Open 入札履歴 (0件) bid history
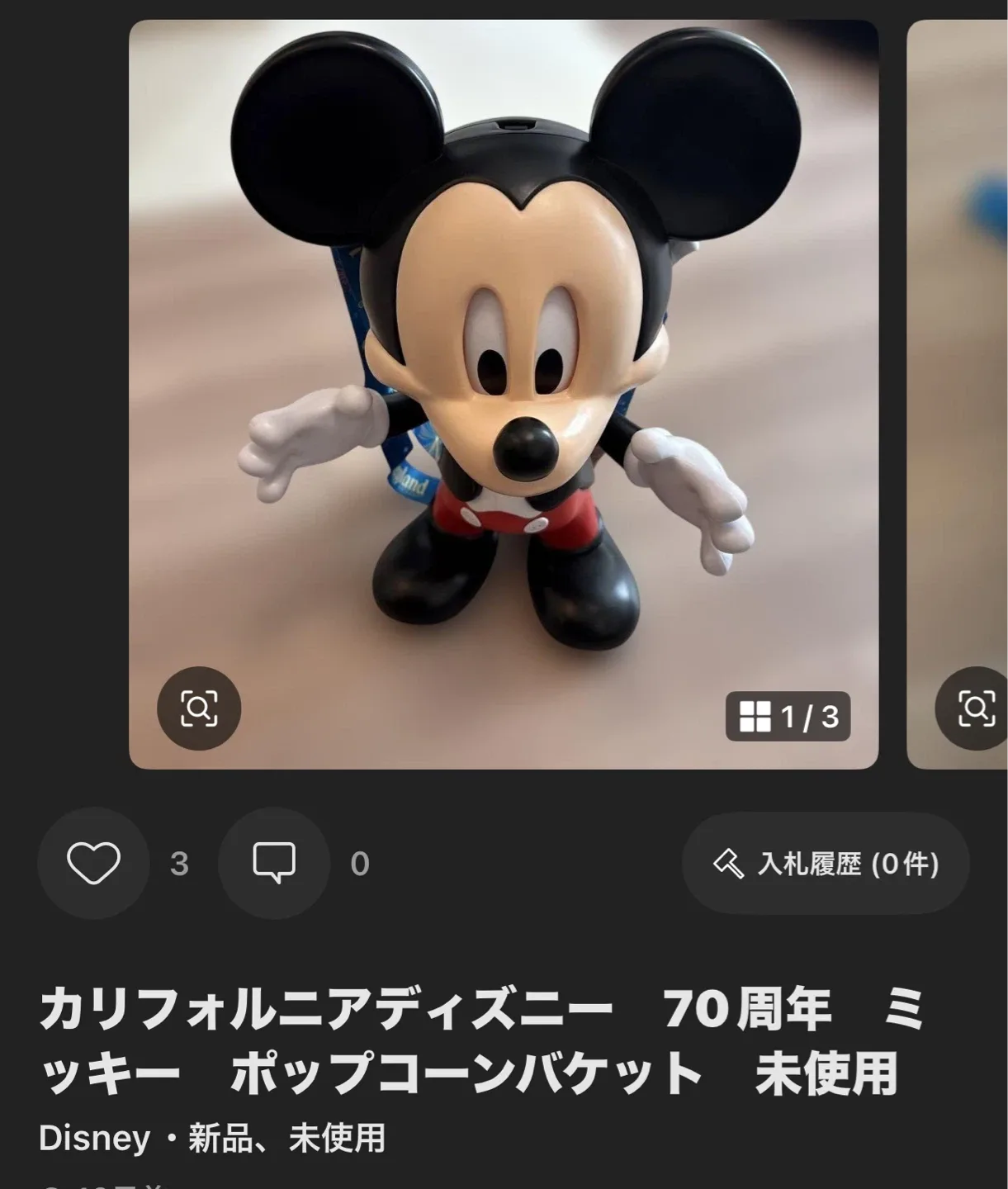 826,862
